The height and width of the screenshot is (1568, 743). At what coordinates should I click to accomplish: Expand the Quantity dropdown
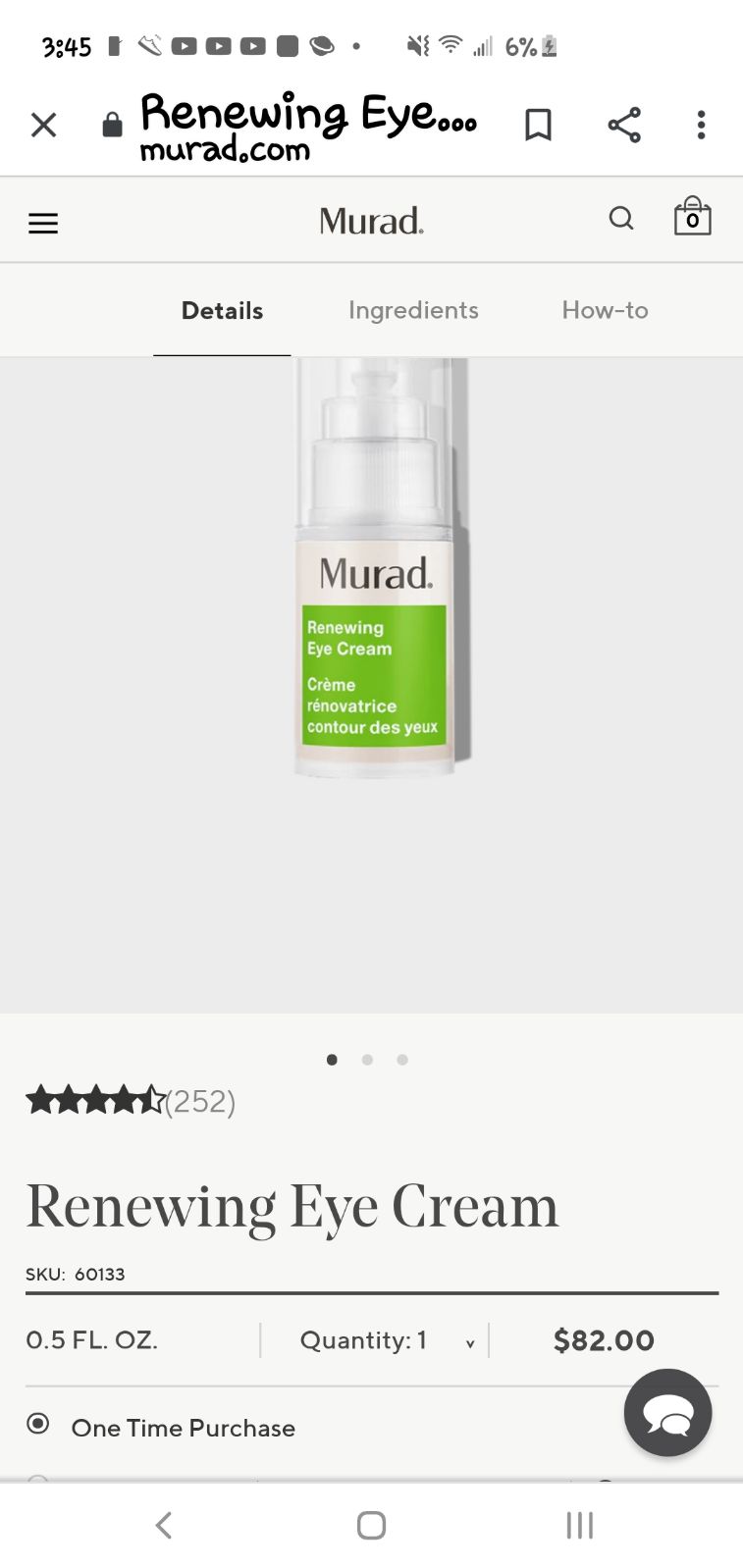point(387,1340)
